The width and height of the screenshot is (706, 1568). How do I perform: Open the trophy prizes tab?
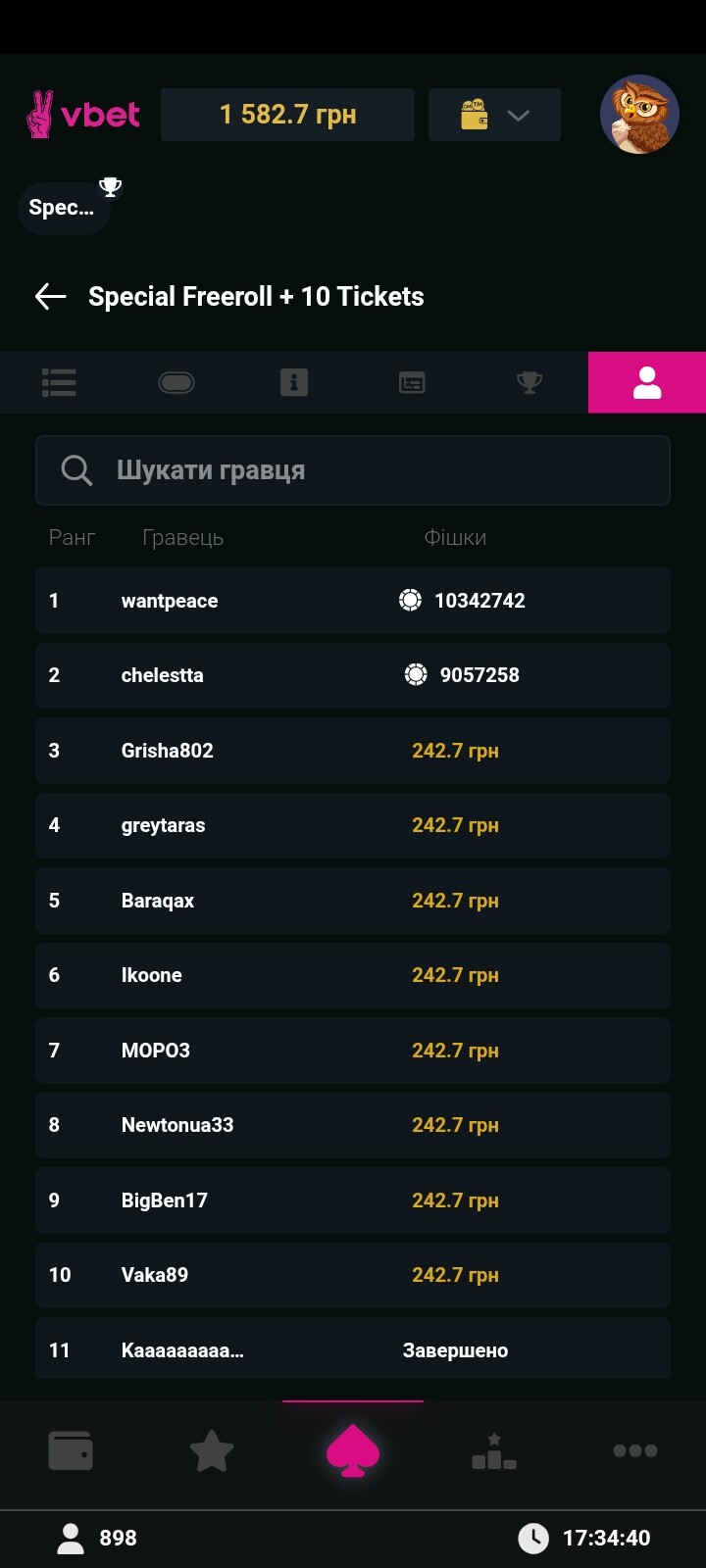click(529, 382)
